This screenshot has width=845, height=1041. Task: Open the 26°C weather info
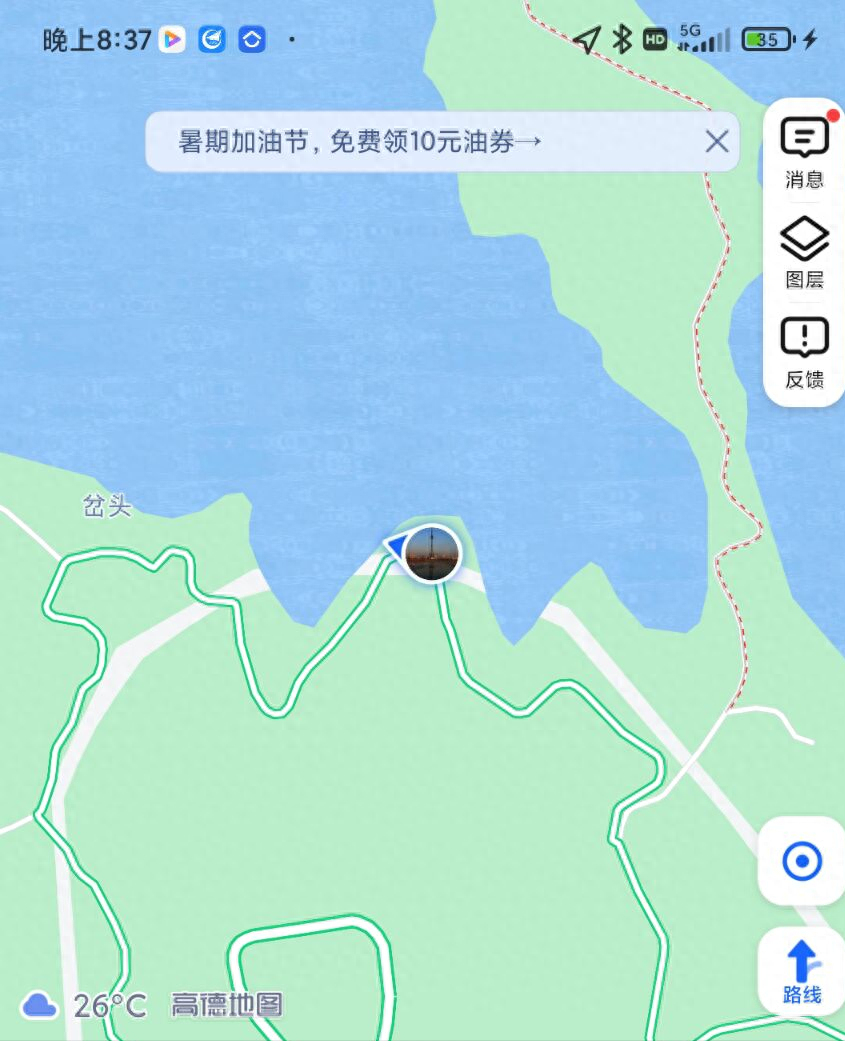[x=85, y=1005]
